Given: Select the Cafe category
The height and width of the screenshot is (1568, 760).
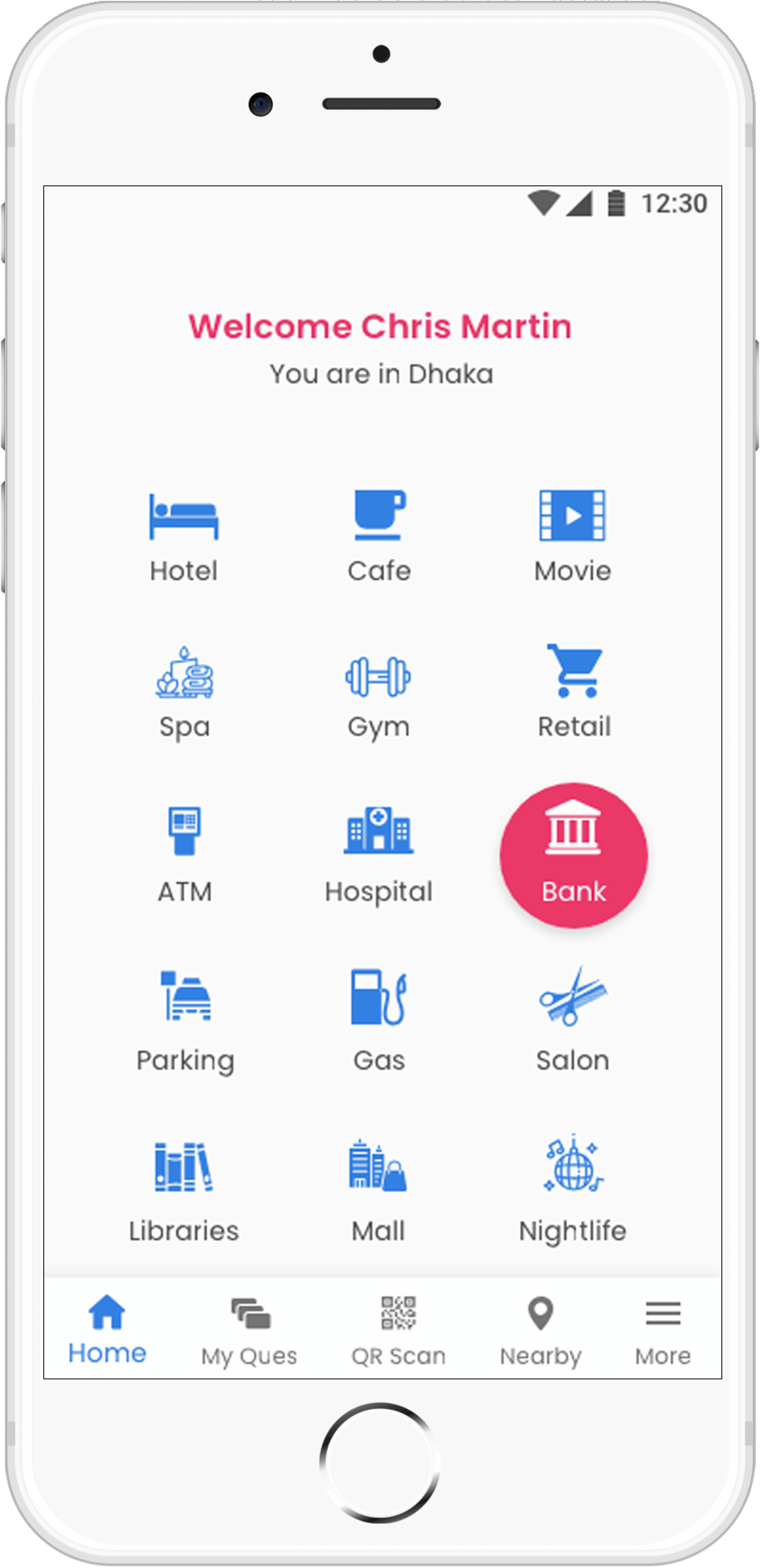Looking at the screenshot, I should pyautogui.click(x=379, y=537).
